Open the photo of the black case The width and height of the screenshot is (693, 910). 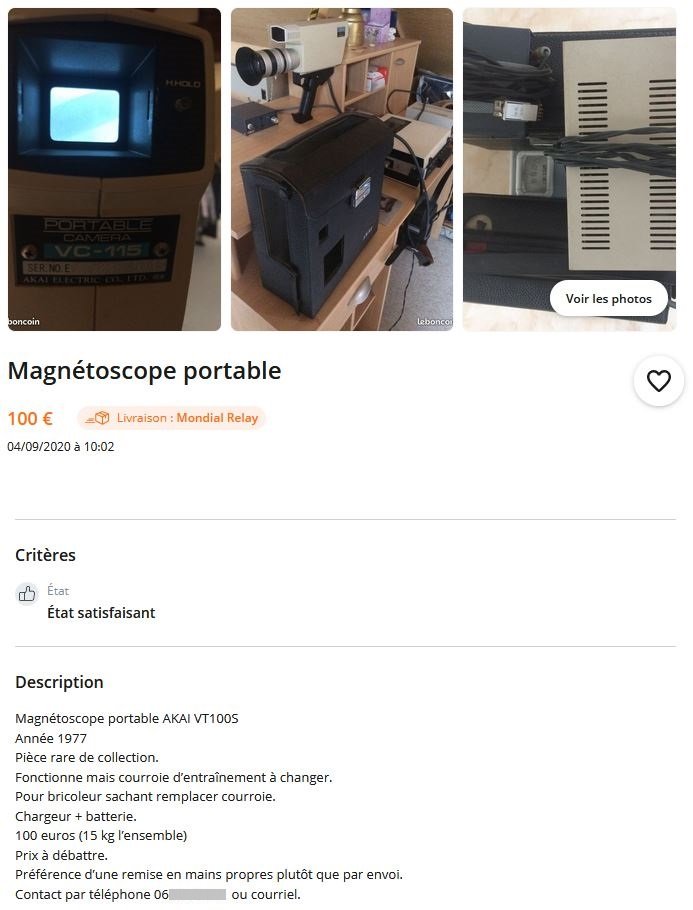pyautogui.click(x=341, y=169)
